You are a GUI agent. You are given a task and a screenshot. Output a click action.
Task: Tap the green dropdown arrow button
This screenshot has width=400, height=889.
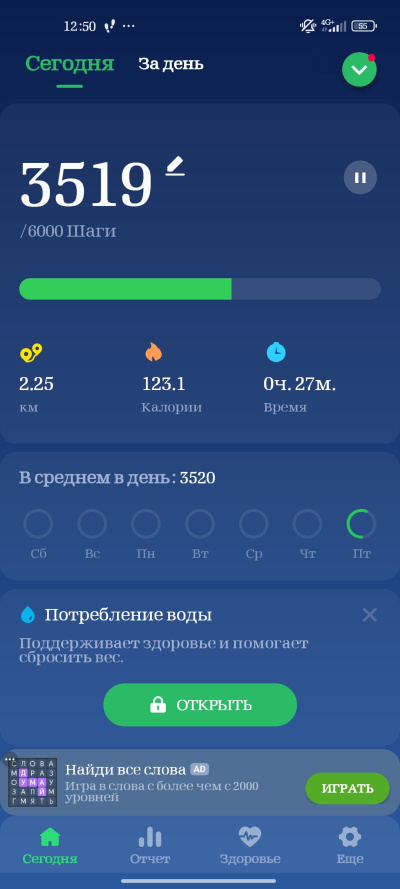click(359, 70)
